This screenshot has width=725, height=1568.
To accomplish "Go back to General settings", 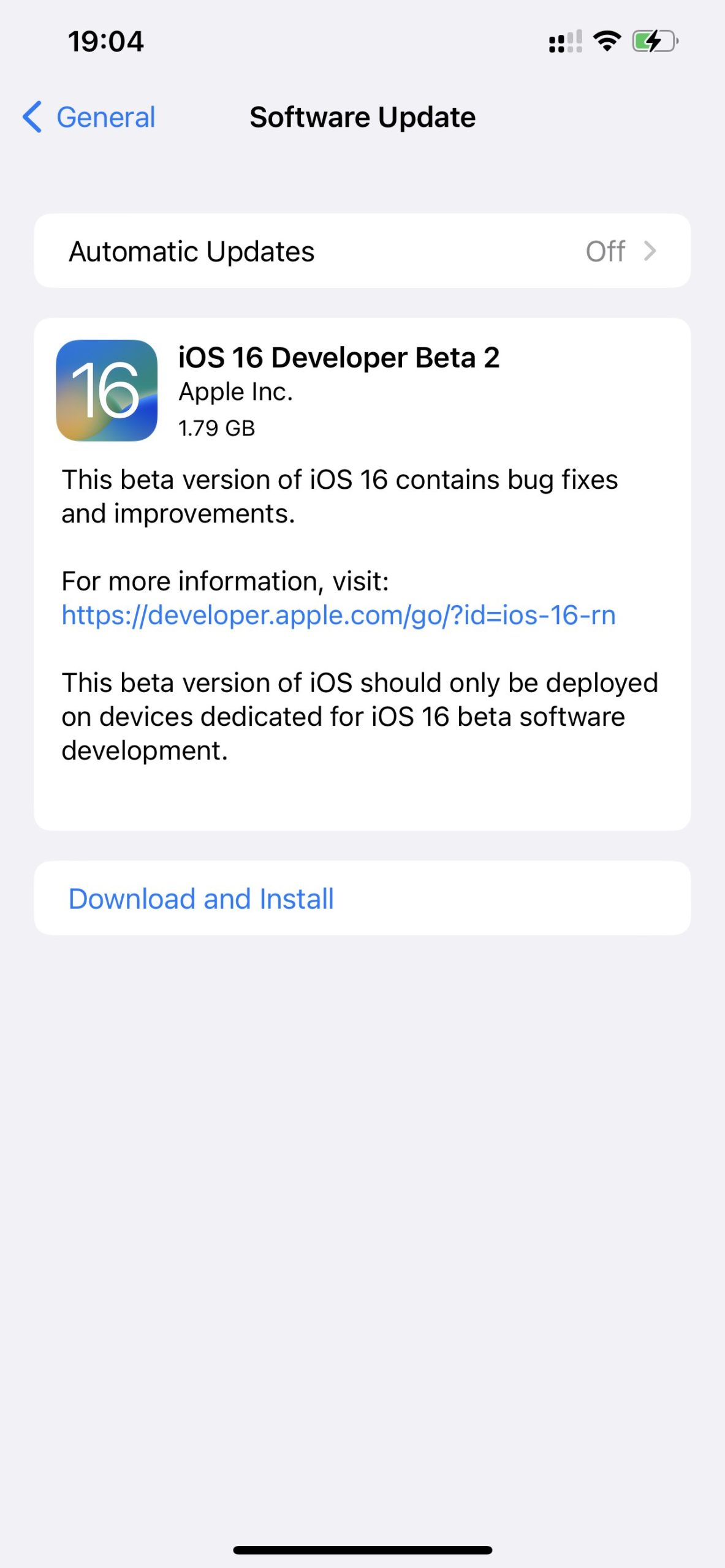I will 89,117.
